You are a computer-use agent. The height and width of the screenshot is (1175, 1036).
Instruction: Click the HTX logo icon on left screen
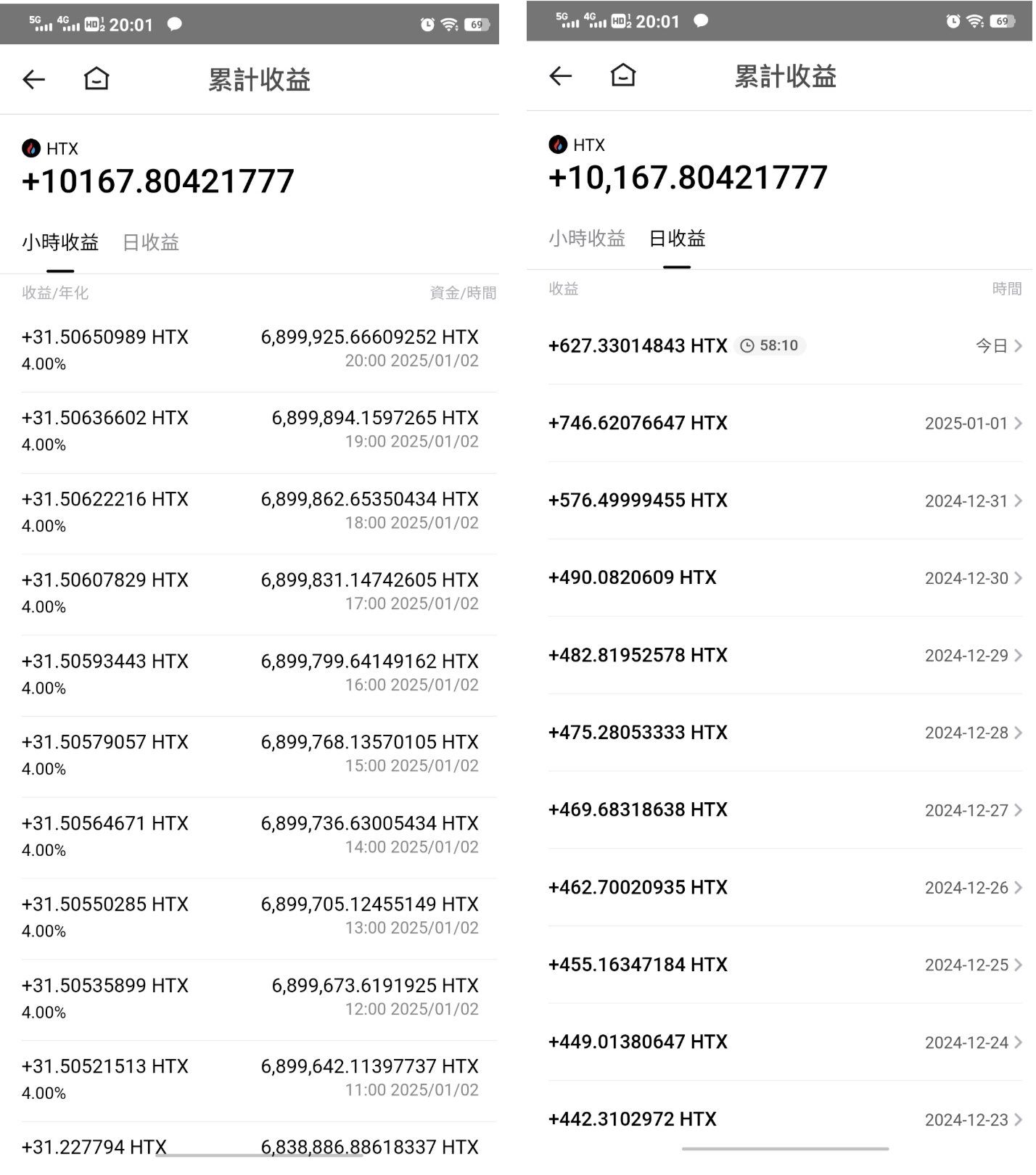point(30,148)
